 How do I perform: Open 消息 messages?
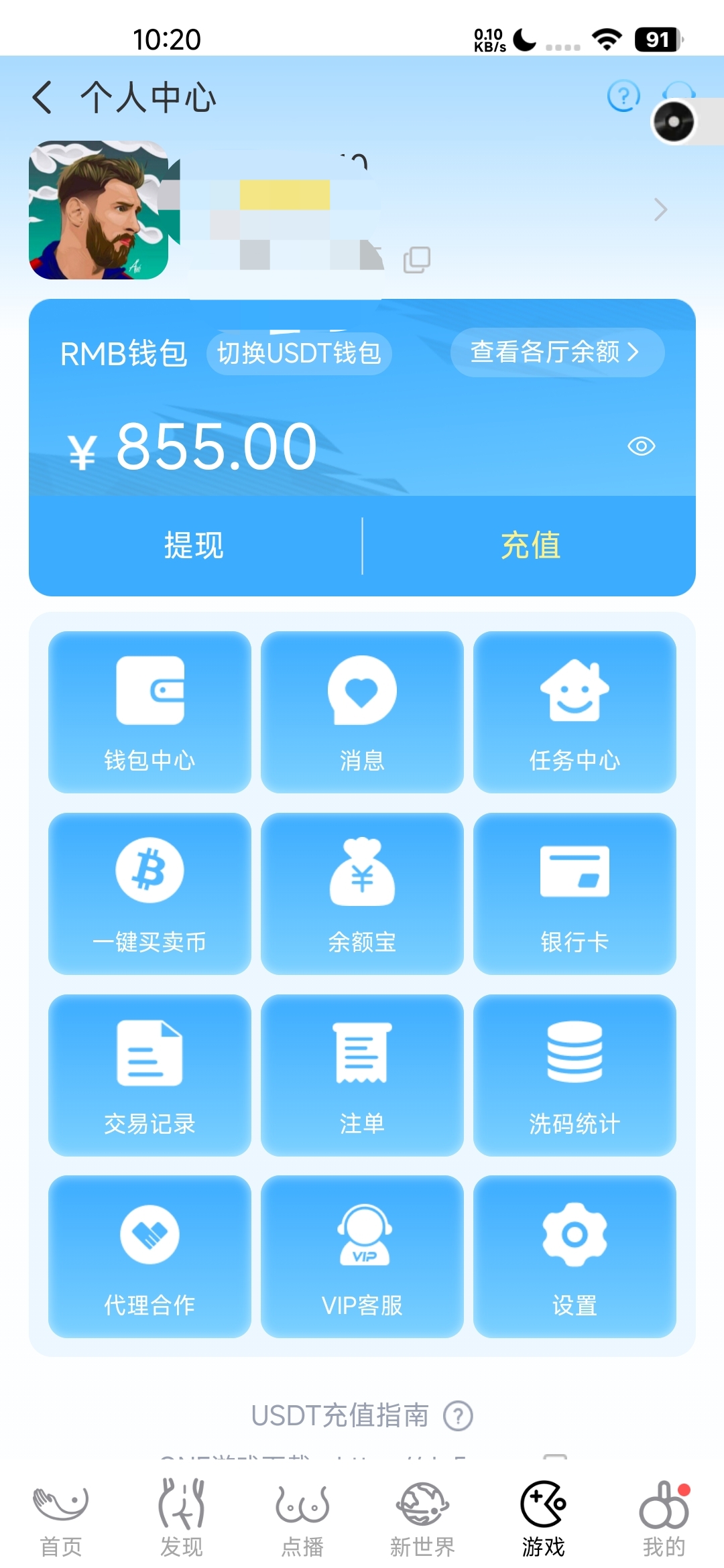362,712
